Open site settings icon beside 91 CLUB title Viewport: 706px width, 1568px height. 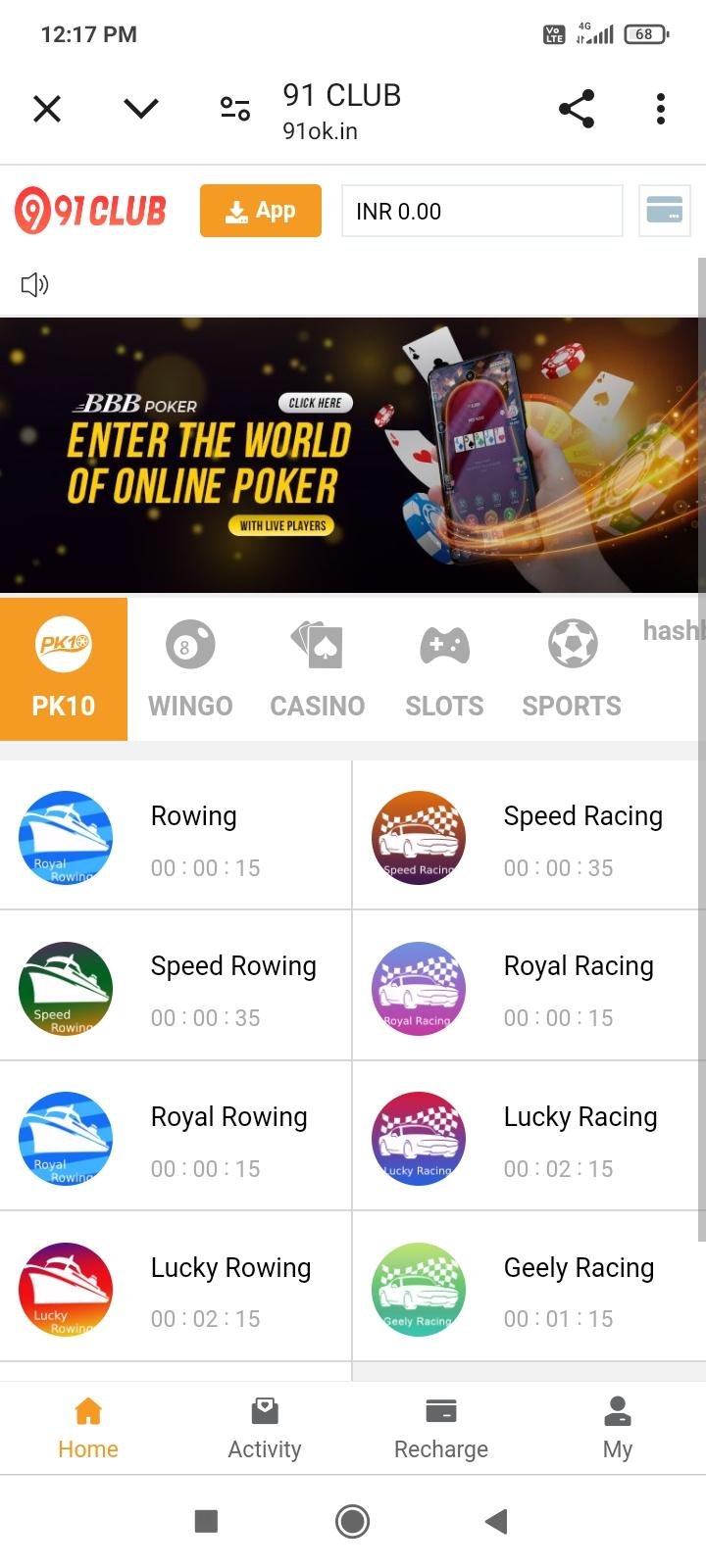[235, 109]
